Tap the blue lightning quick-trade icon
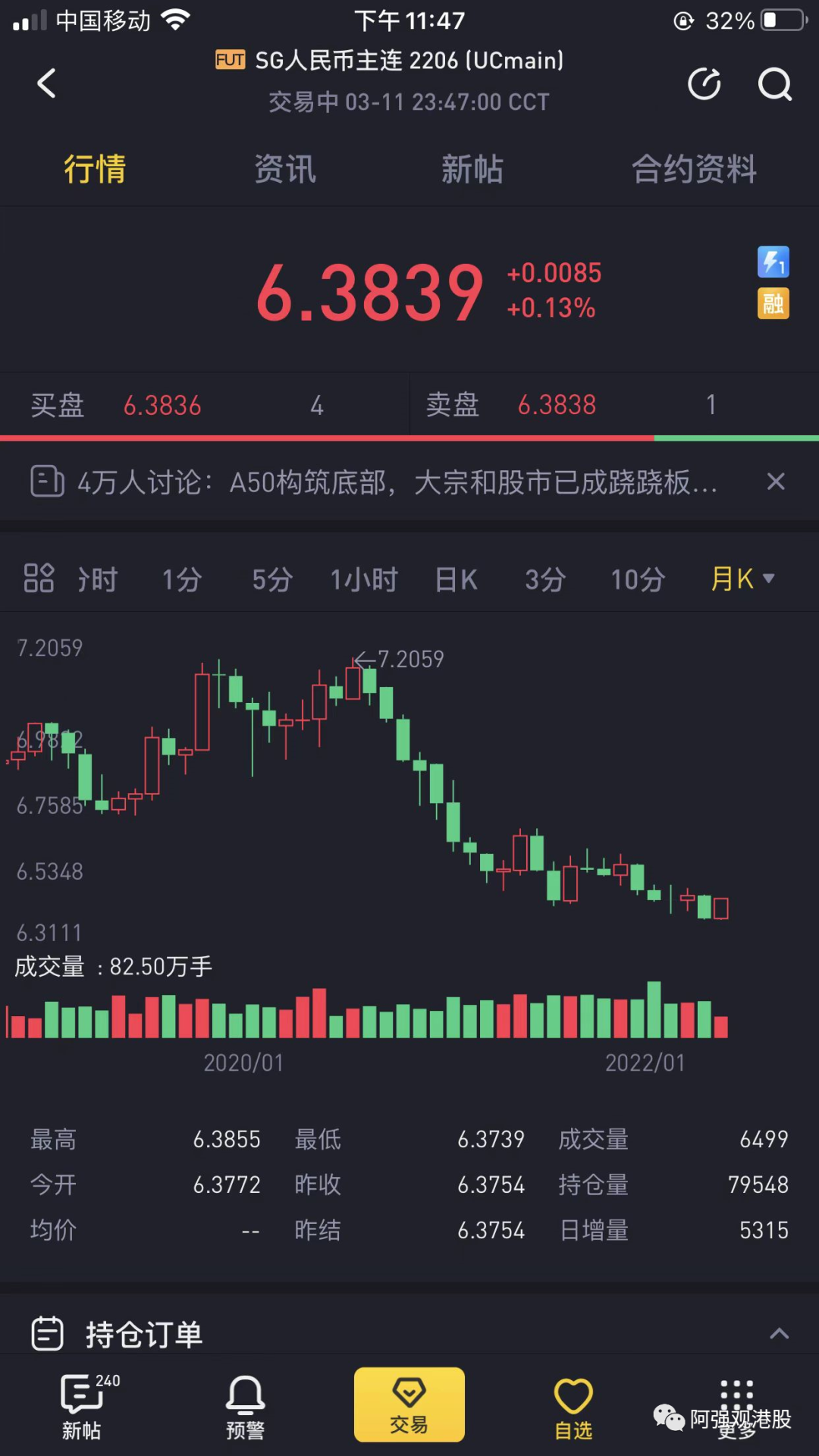The image size is (819, 1456). pyautogui.click(x=773, y=262)
